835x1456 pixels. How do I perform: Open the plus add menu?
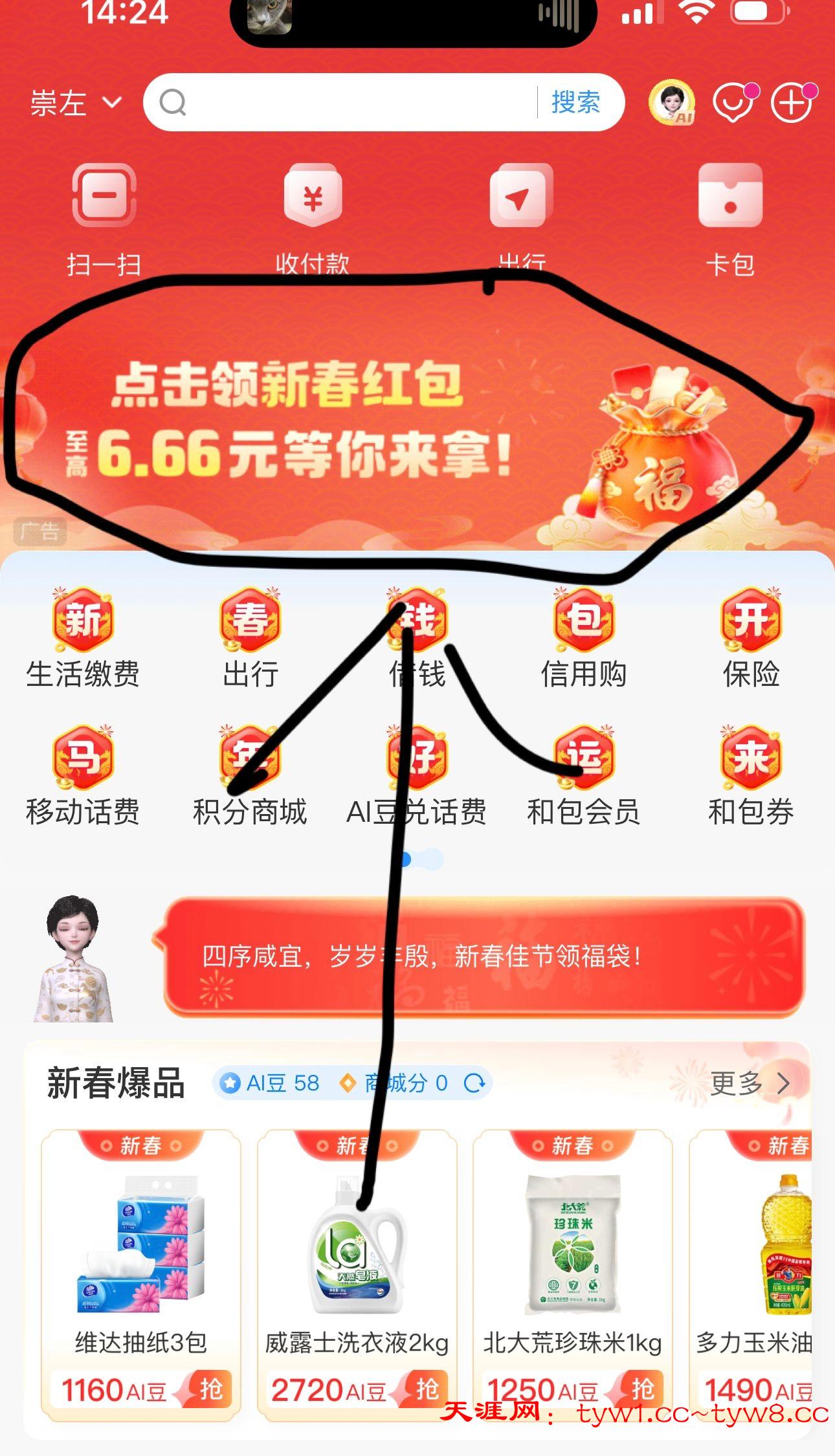click(791, 102)
